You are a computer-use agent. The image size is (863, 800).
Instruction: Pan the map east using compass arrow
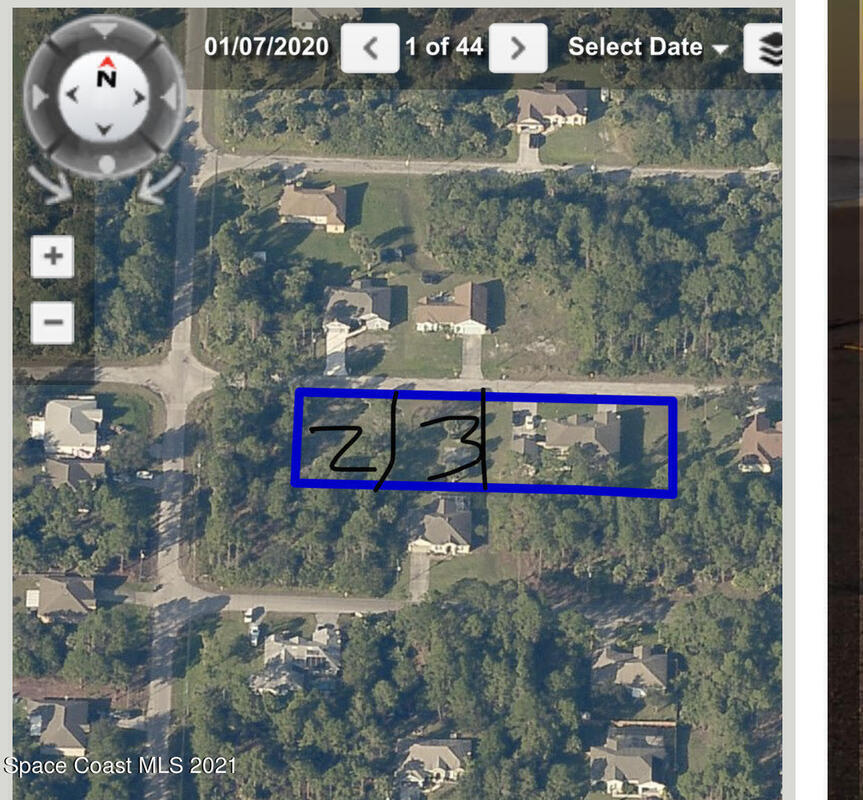pyautogui.click(x=140, y=97)
